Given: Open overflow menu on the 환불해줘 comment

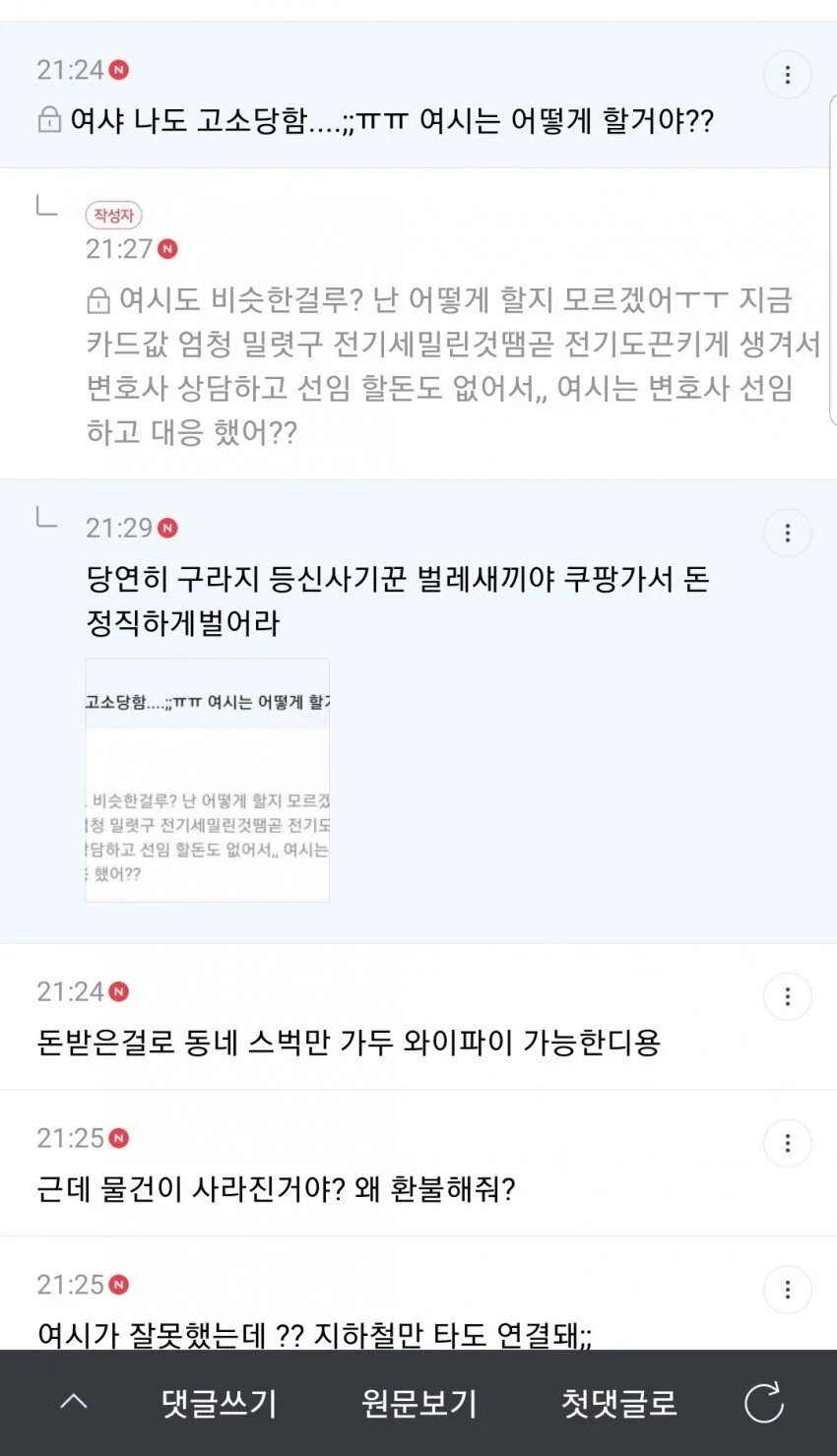Looking at the screenshot, I should 787,1144.
